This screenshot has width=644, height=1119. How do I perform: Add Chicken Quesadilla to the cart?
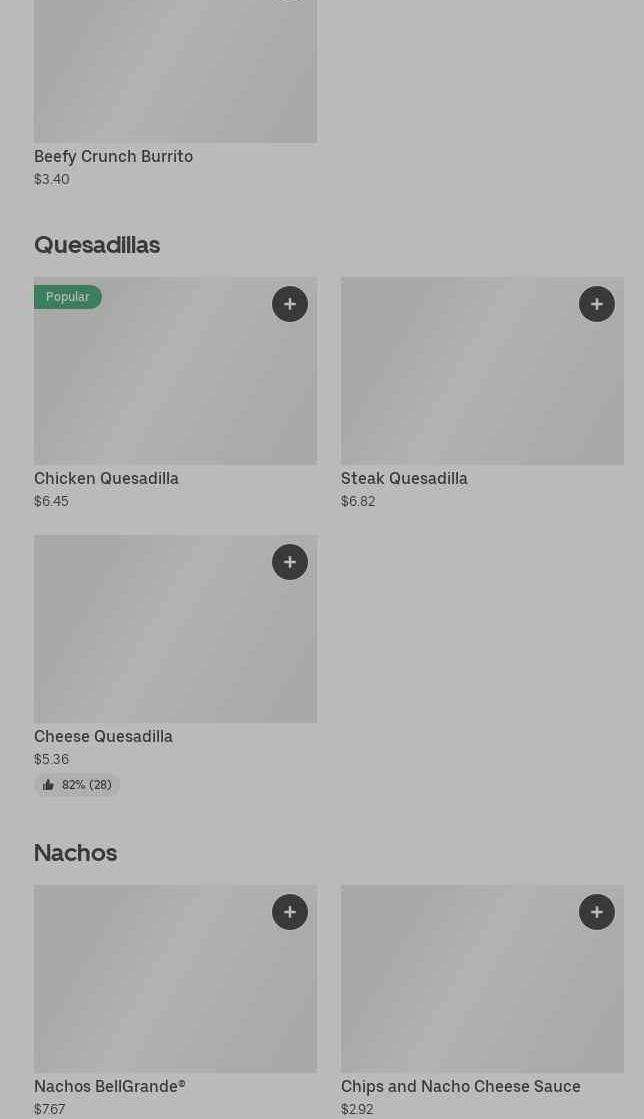coord(290,304)
